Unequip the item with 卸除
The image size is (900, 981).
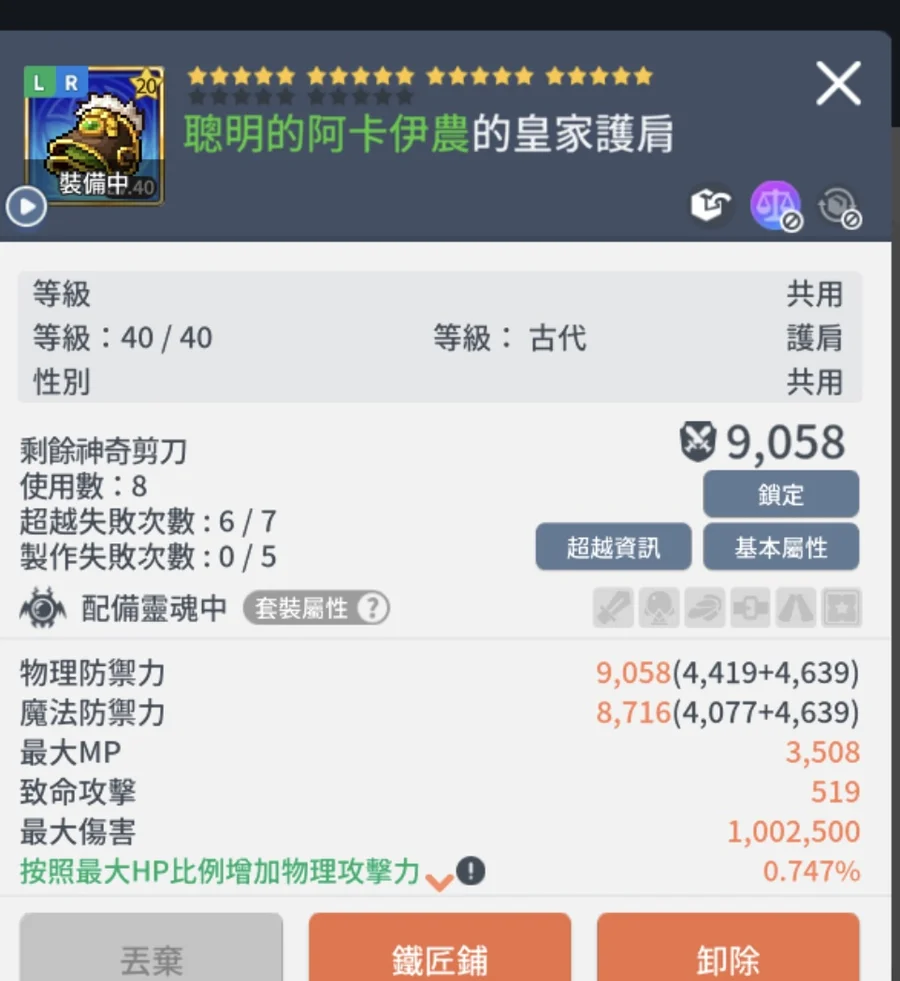(x=727, y=957)
